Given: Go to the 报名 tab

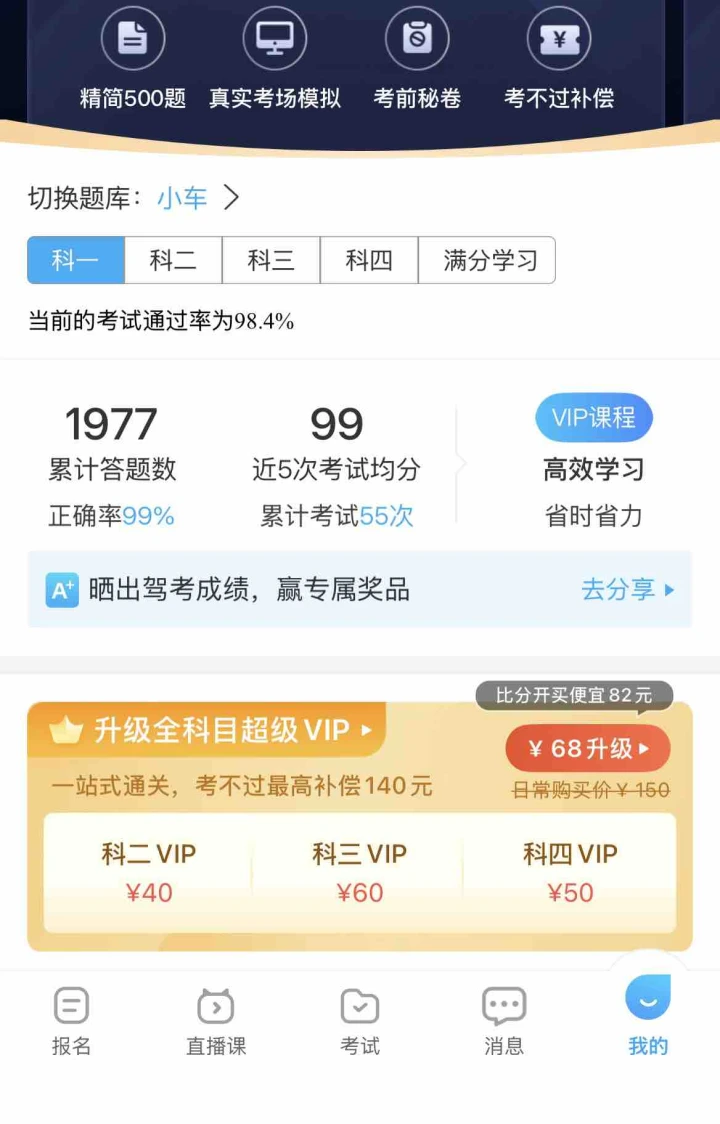Looking at the screenshot, I should tap(71, 1020).
